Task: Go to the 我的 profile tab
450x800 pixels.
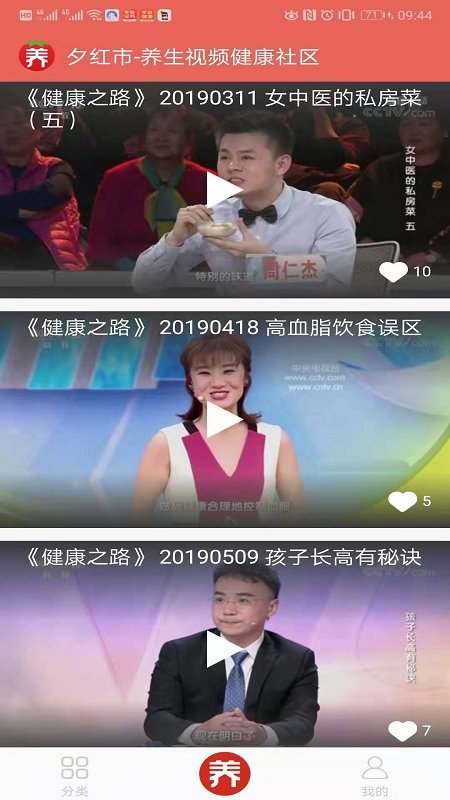Action: [374, 776]
